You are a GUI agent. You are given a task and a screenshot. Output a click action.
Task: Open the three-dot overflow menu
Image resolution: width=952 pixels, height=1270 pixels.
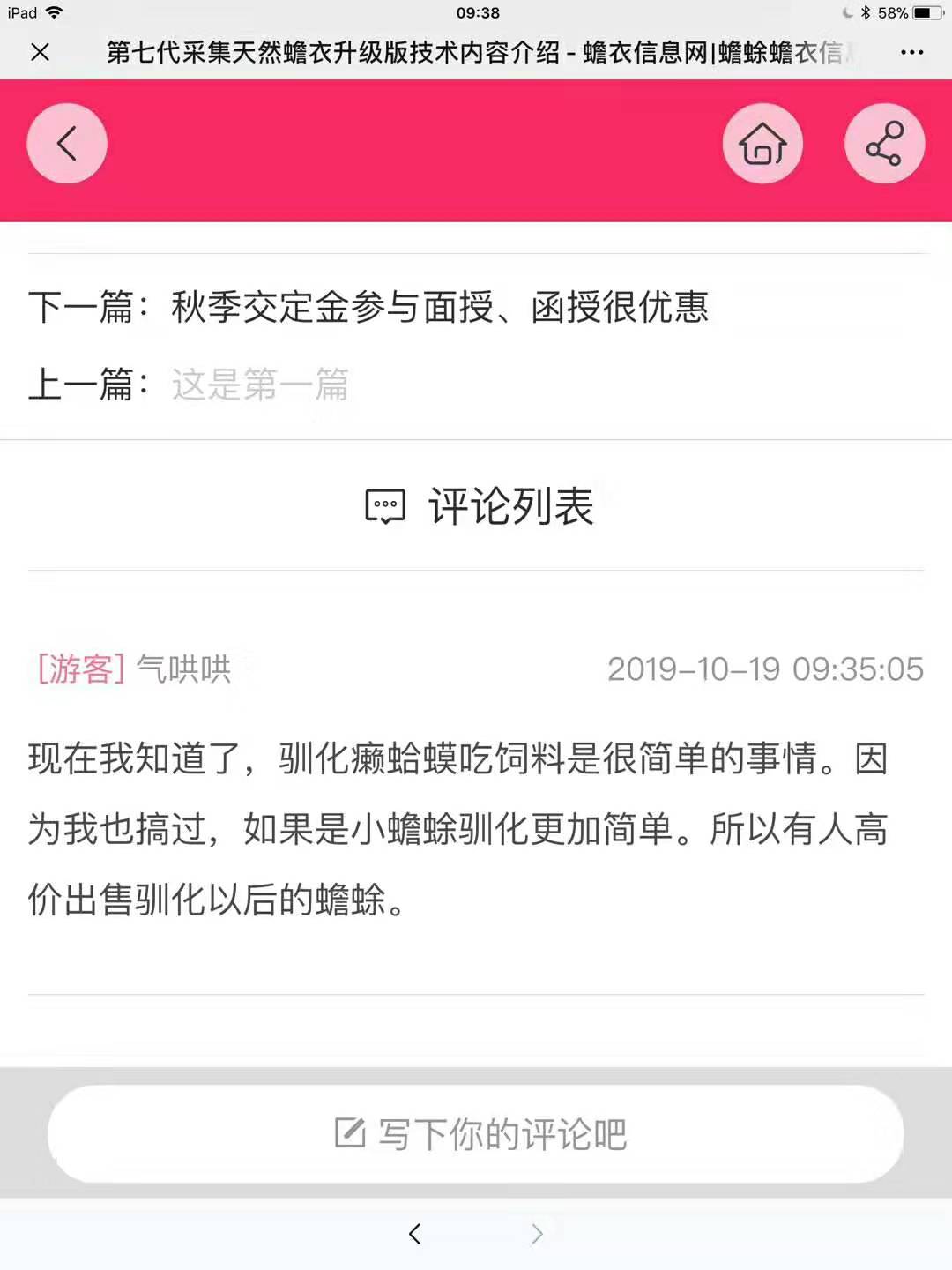tap(911, 52)
